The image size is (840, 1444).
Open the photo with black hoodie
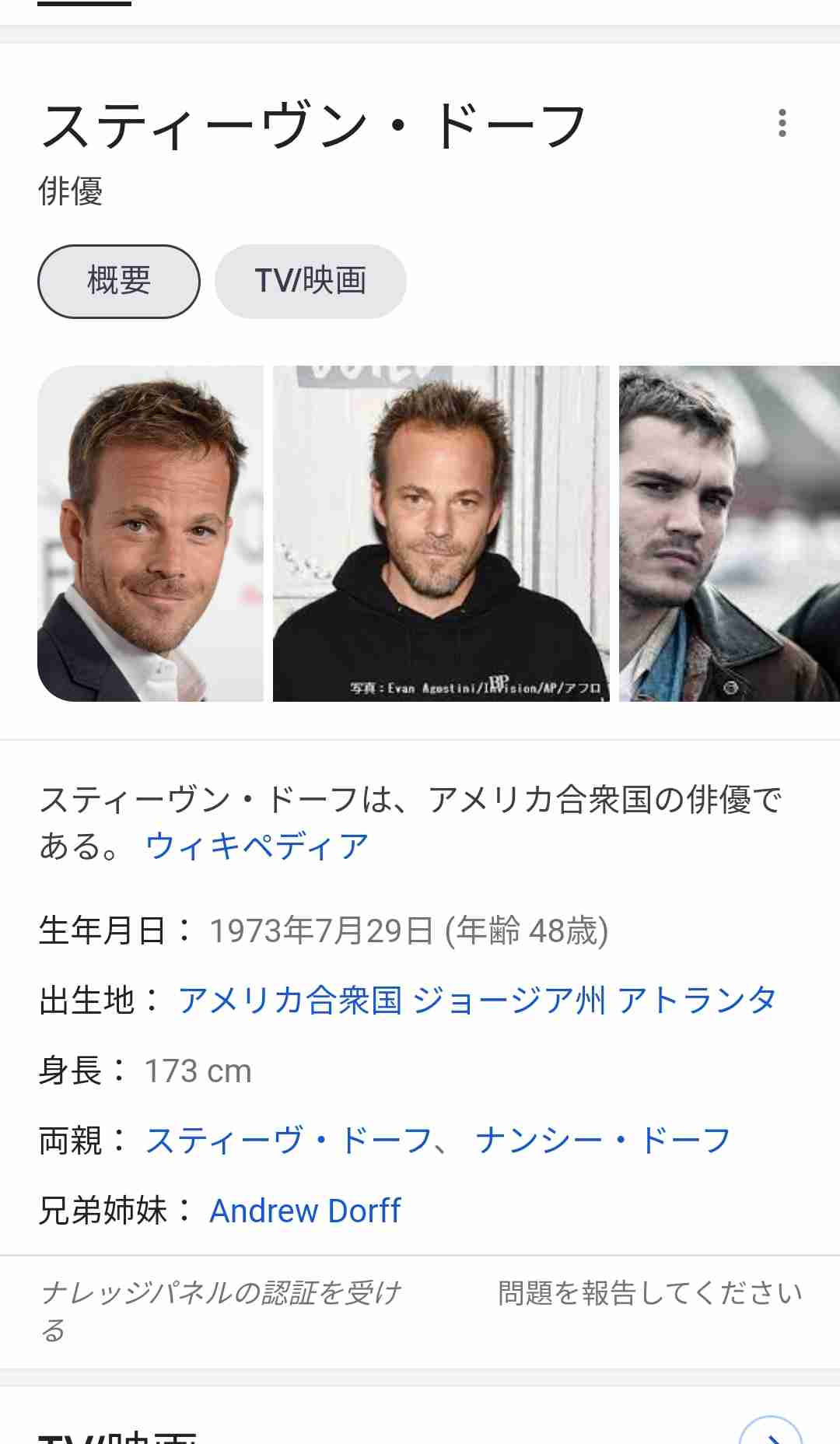[441, 534]
